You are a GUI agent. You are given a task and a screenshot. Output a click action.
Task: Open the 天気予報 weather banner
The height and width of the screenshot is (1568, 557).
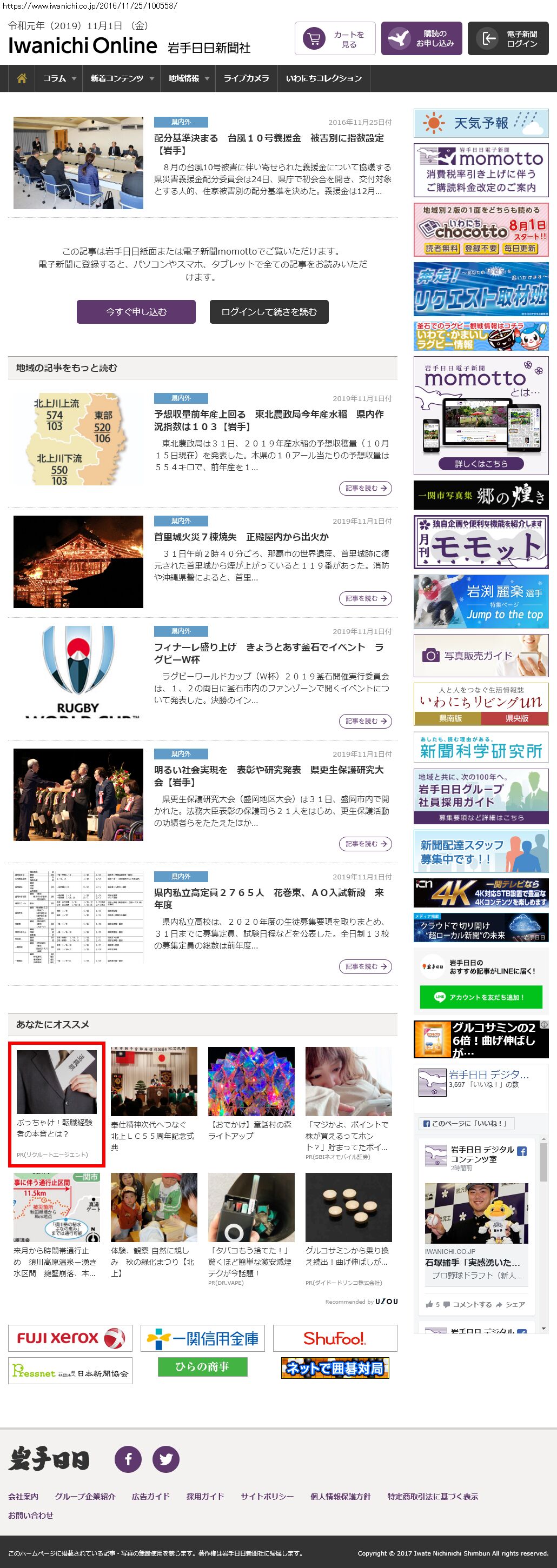coord(481,123)
